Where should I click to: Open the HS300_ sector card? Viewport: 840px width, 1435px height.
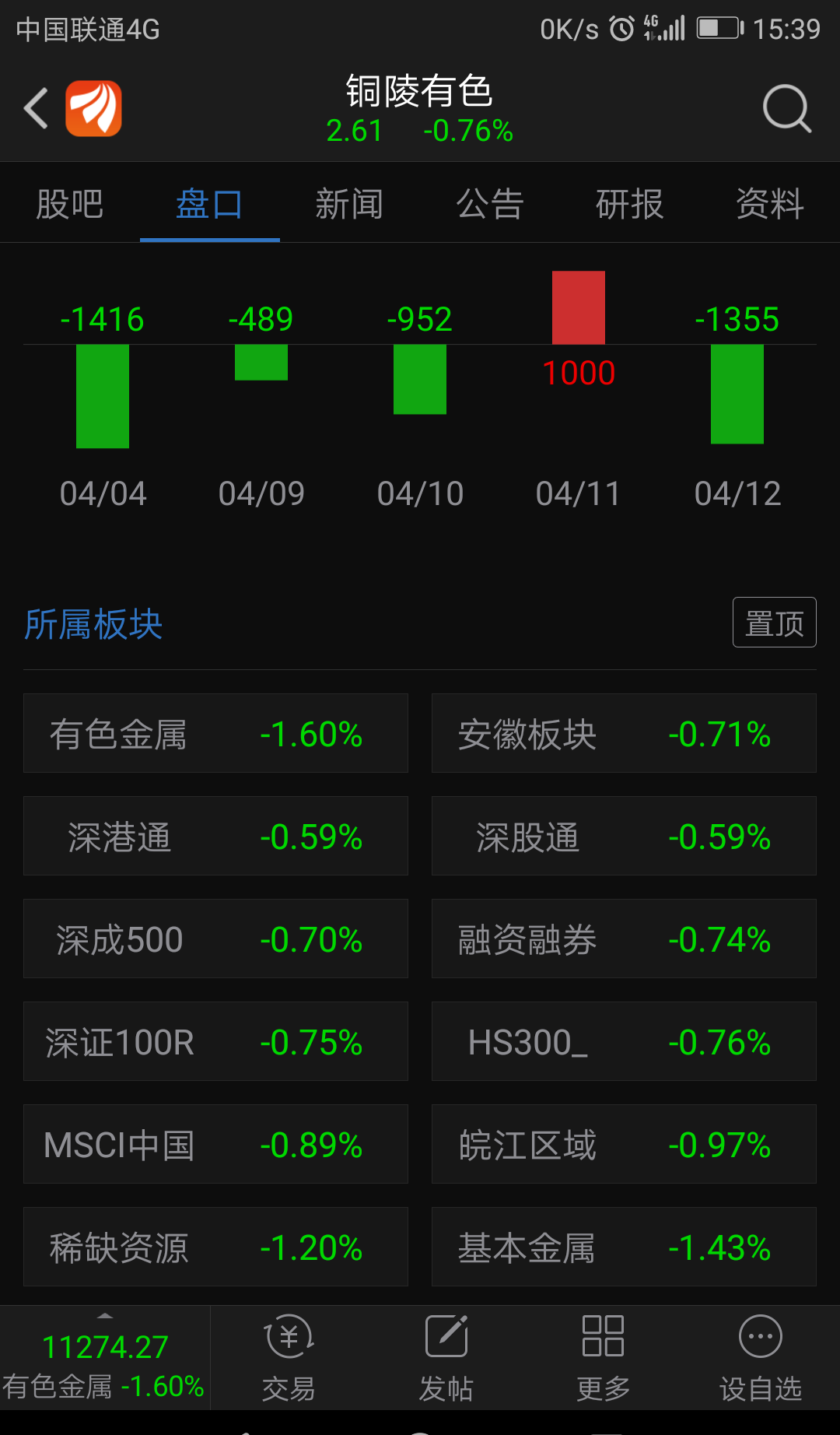624,1041
